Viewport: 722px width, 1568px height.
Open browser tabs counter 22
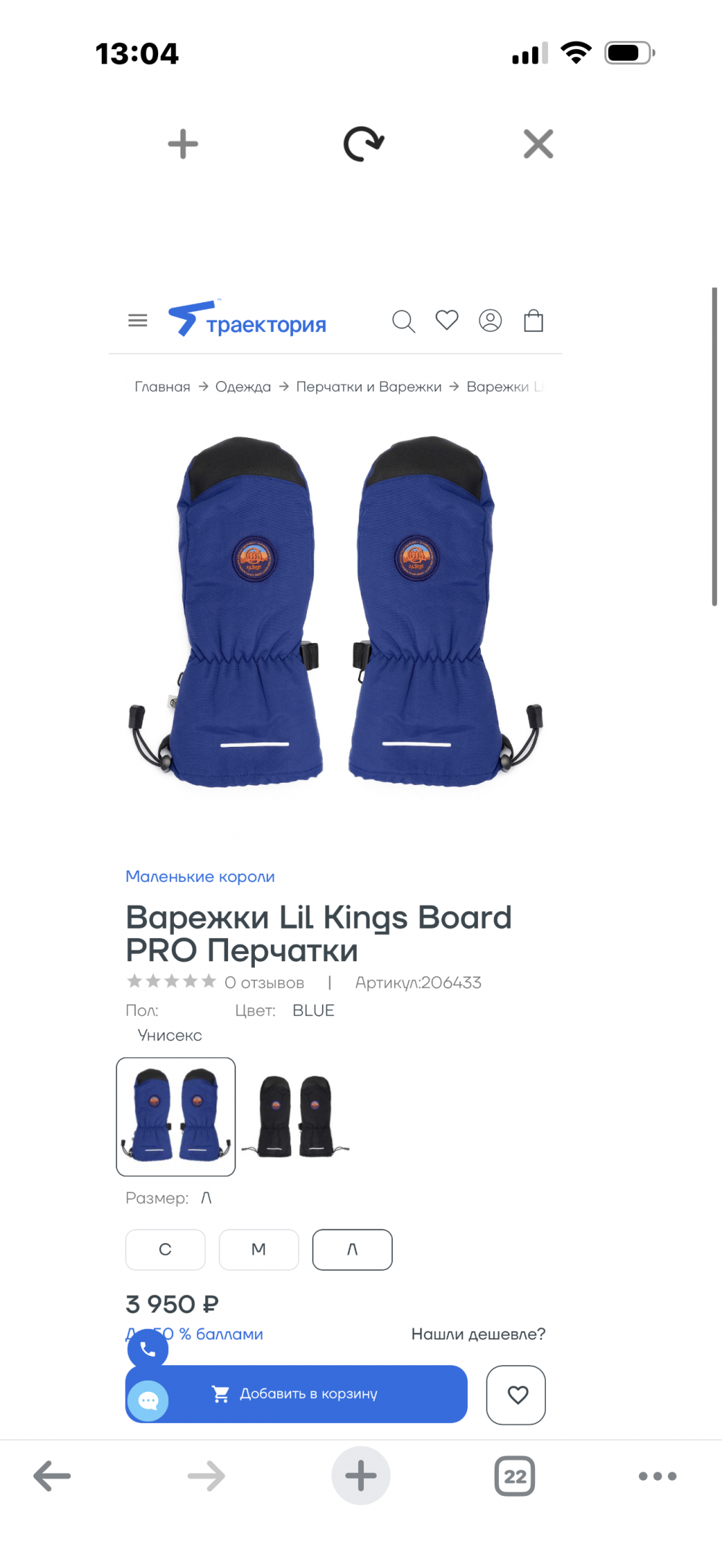coord(515,1476)
